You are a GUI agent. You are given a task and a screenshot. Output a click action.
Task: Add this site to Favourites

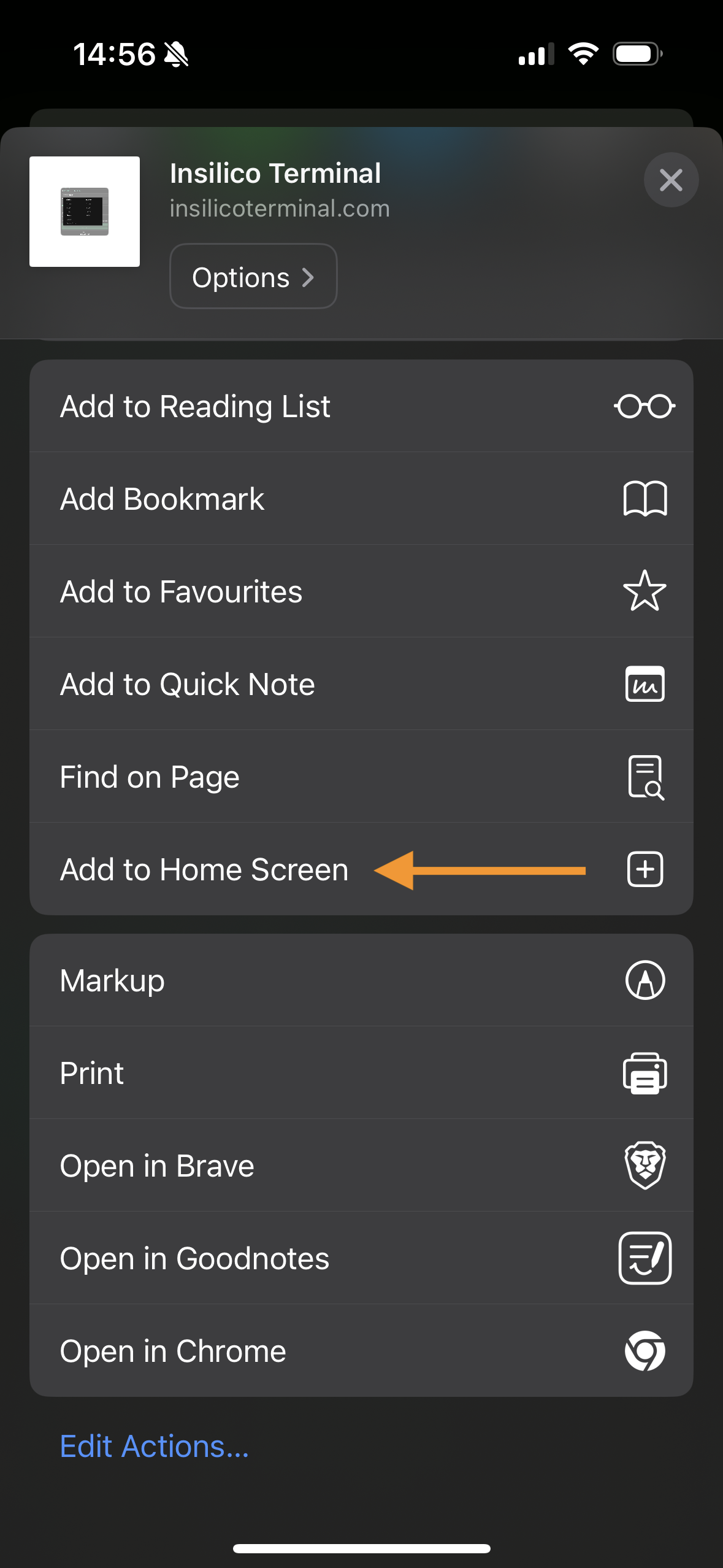[x=361, y=591]
